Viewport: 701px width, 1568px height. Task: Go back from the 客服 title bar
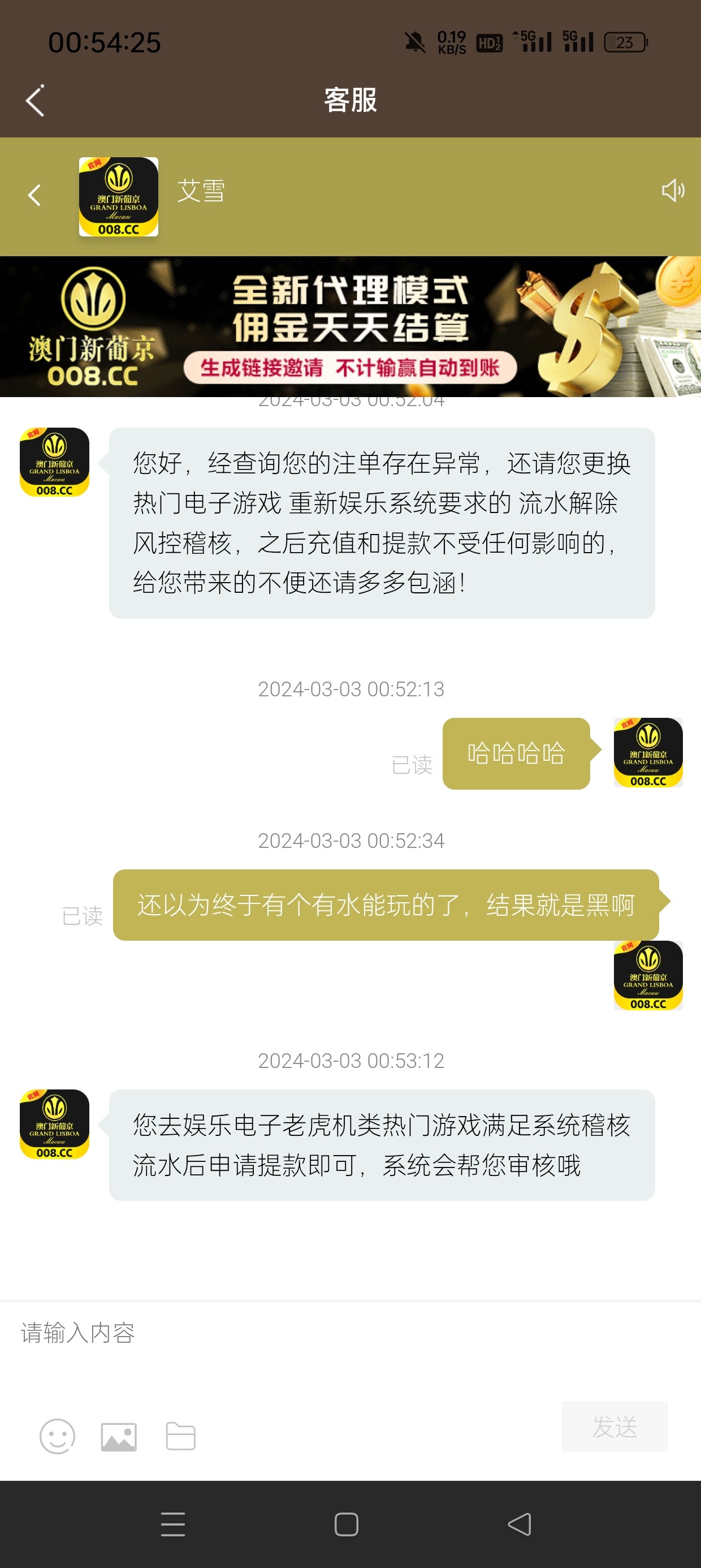(35, 101)
